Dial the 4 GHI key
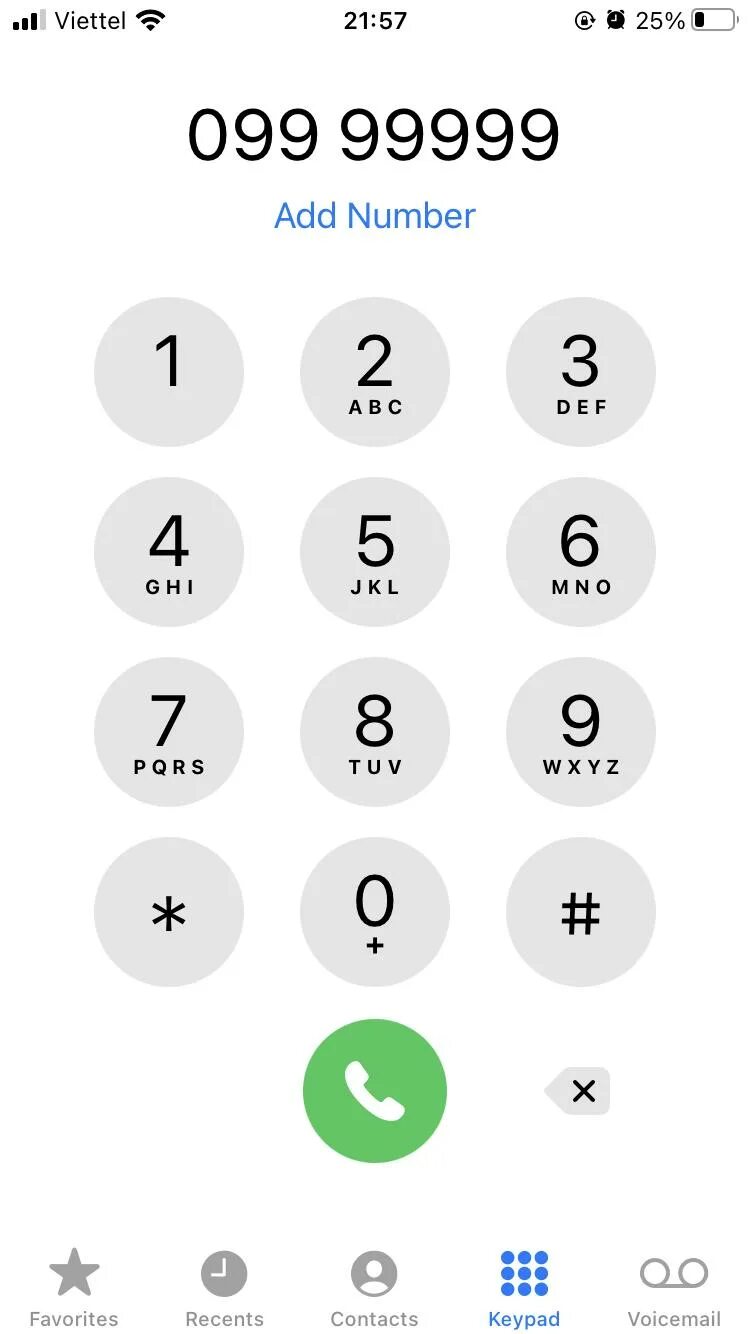This screenshot has width=750, height=1334. pos(169,552)
